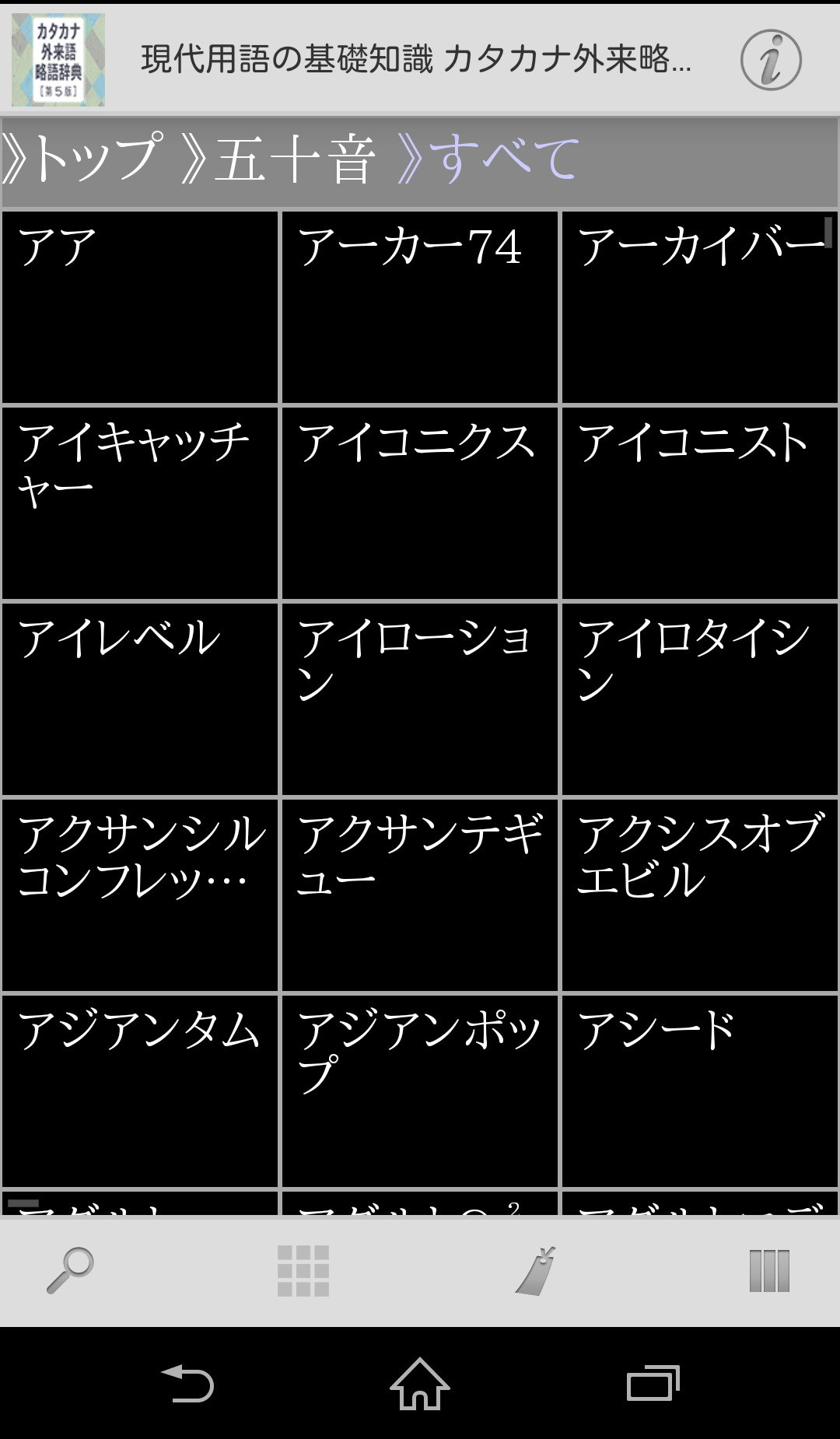Open the entry アイコニクス
This screenshot has height=1439, width=840.
click(x=420, y=503)
